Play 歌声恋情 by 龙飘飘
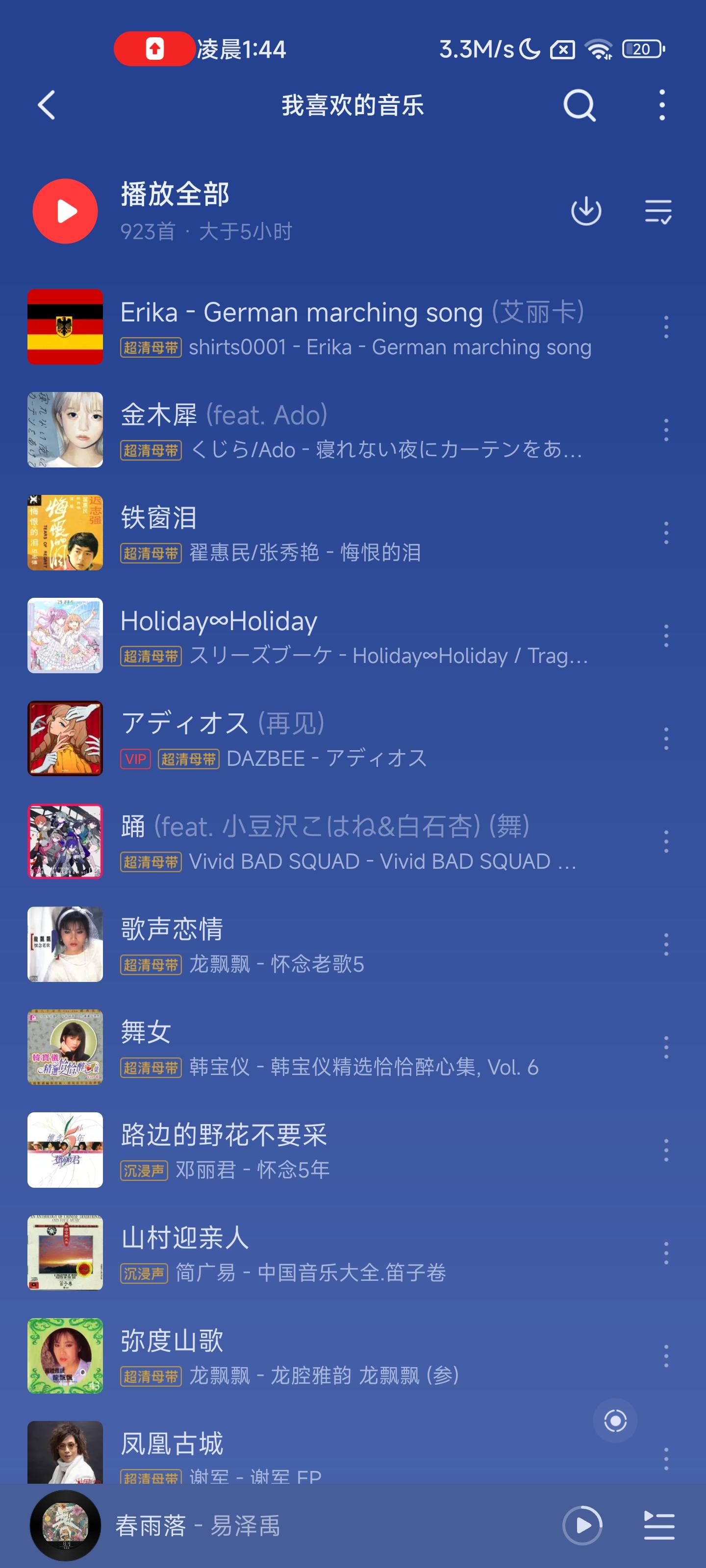Screen dimensions: 706x1568 point(353,944)
